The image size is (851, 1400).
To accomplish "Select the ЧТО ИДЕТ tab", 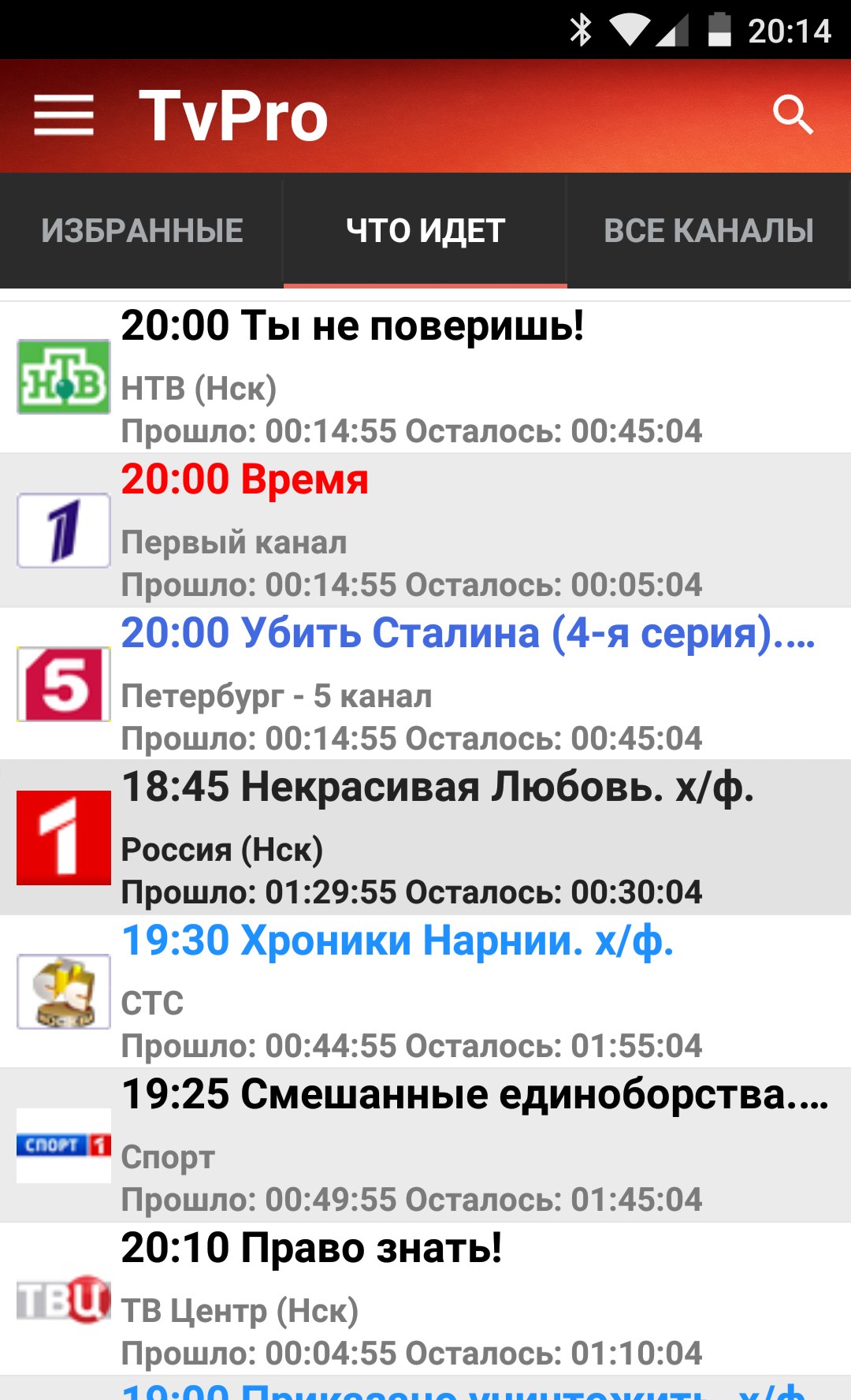I will 425,231.
